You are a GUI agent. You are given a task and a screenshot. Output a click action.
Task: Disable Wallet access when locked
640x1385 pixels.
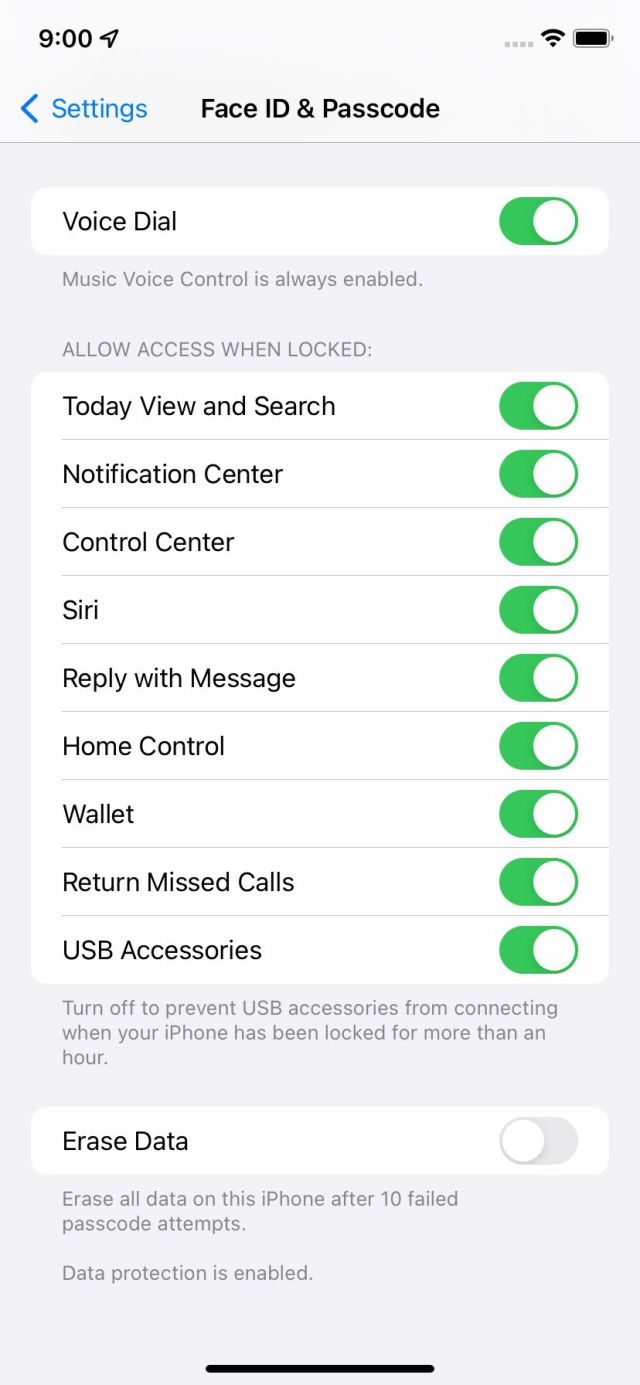pos(539,814)
